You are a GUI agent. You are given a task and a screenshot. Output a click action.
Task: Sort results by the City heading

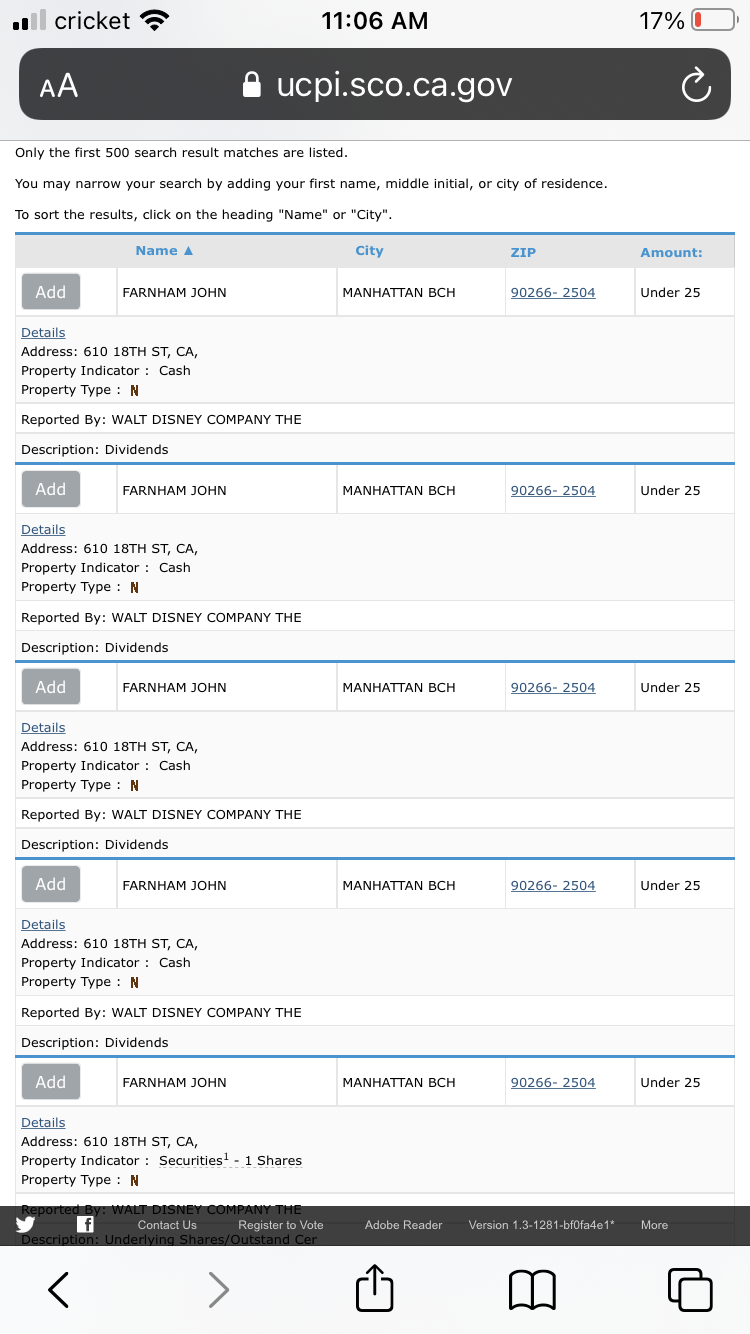point(369,251)
